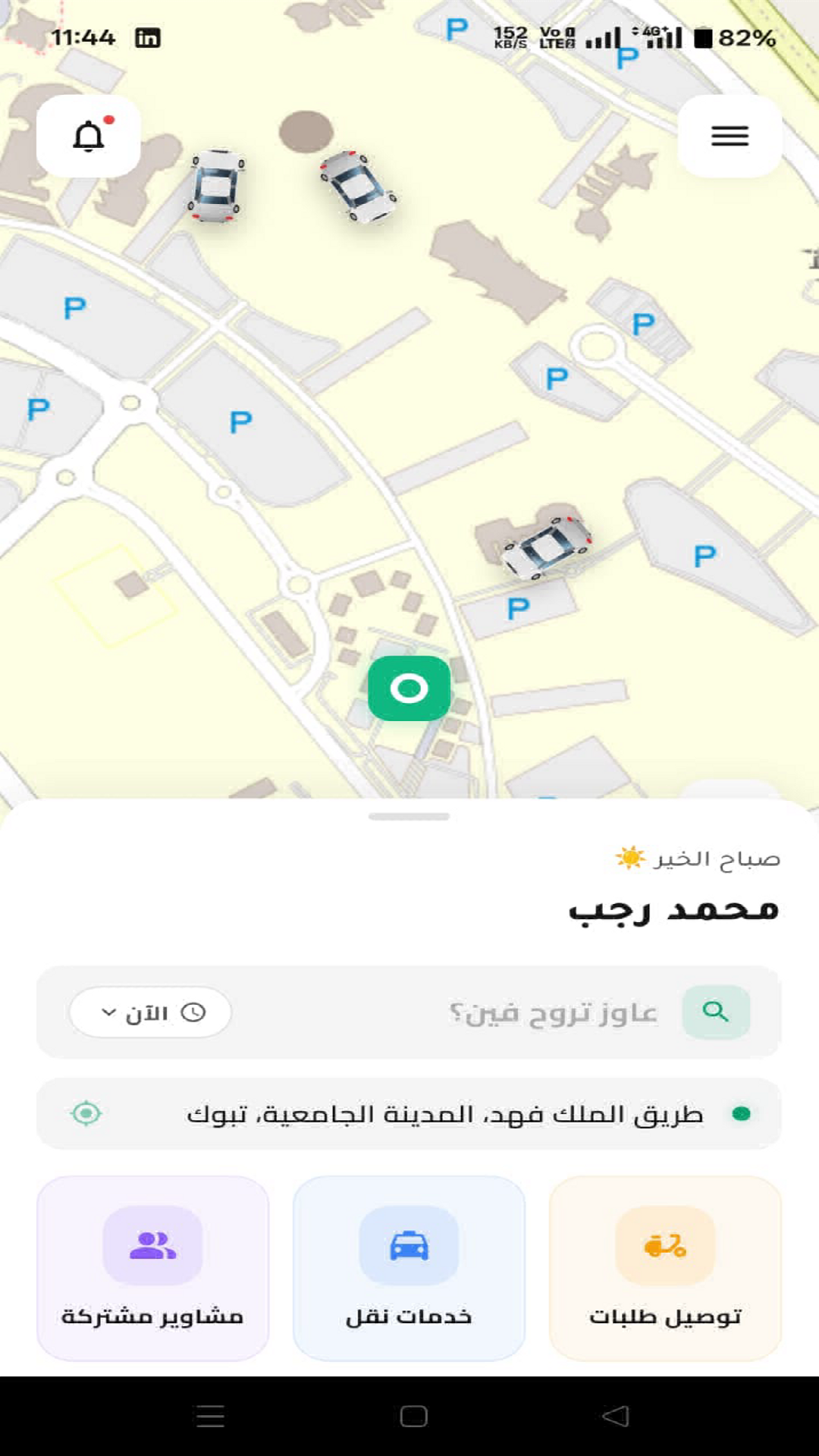Tap the green pickup location marker on map

pos(408,686)
